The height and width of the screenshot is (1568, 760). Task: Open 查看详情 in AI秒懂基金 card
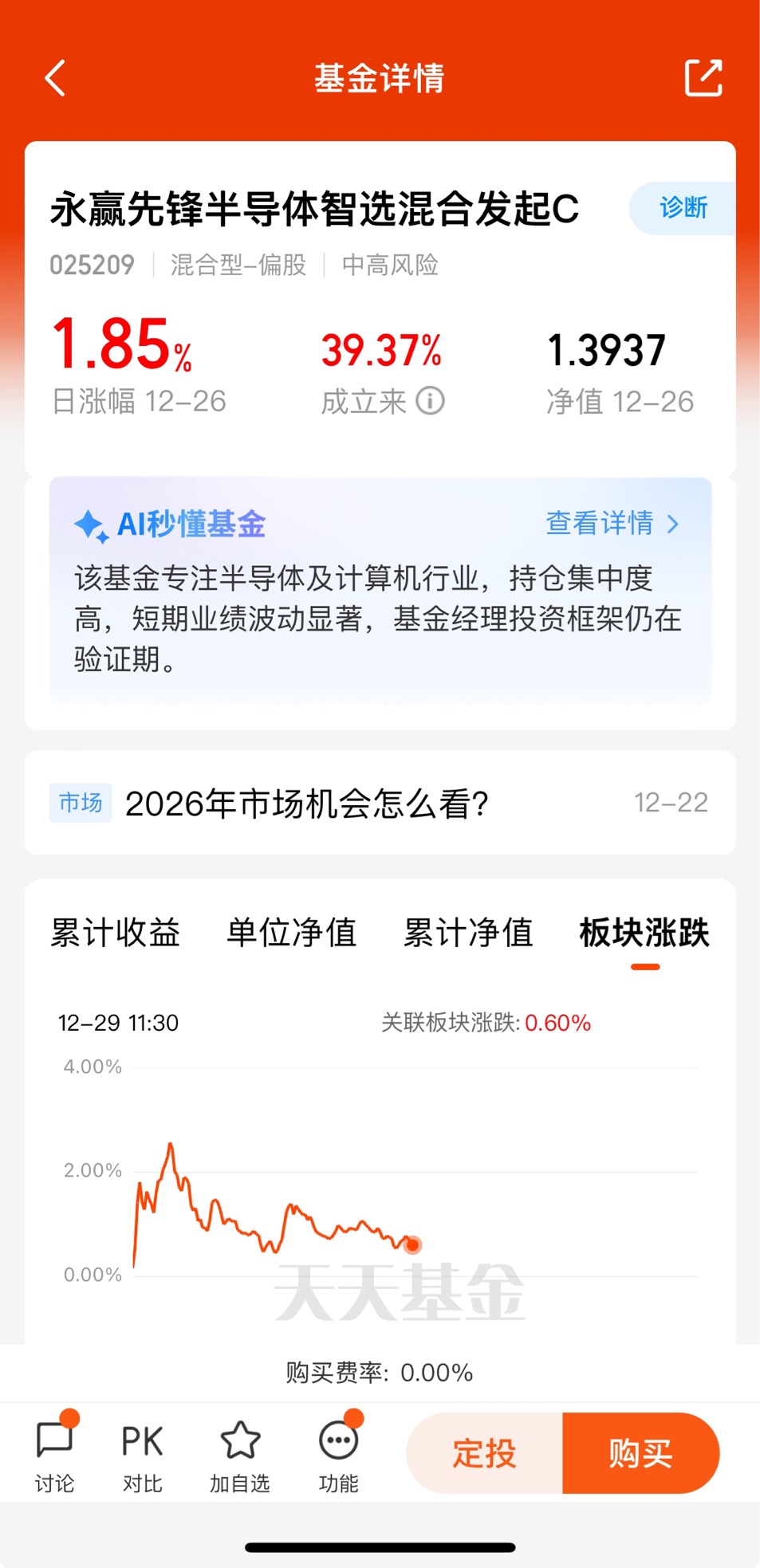612,523
